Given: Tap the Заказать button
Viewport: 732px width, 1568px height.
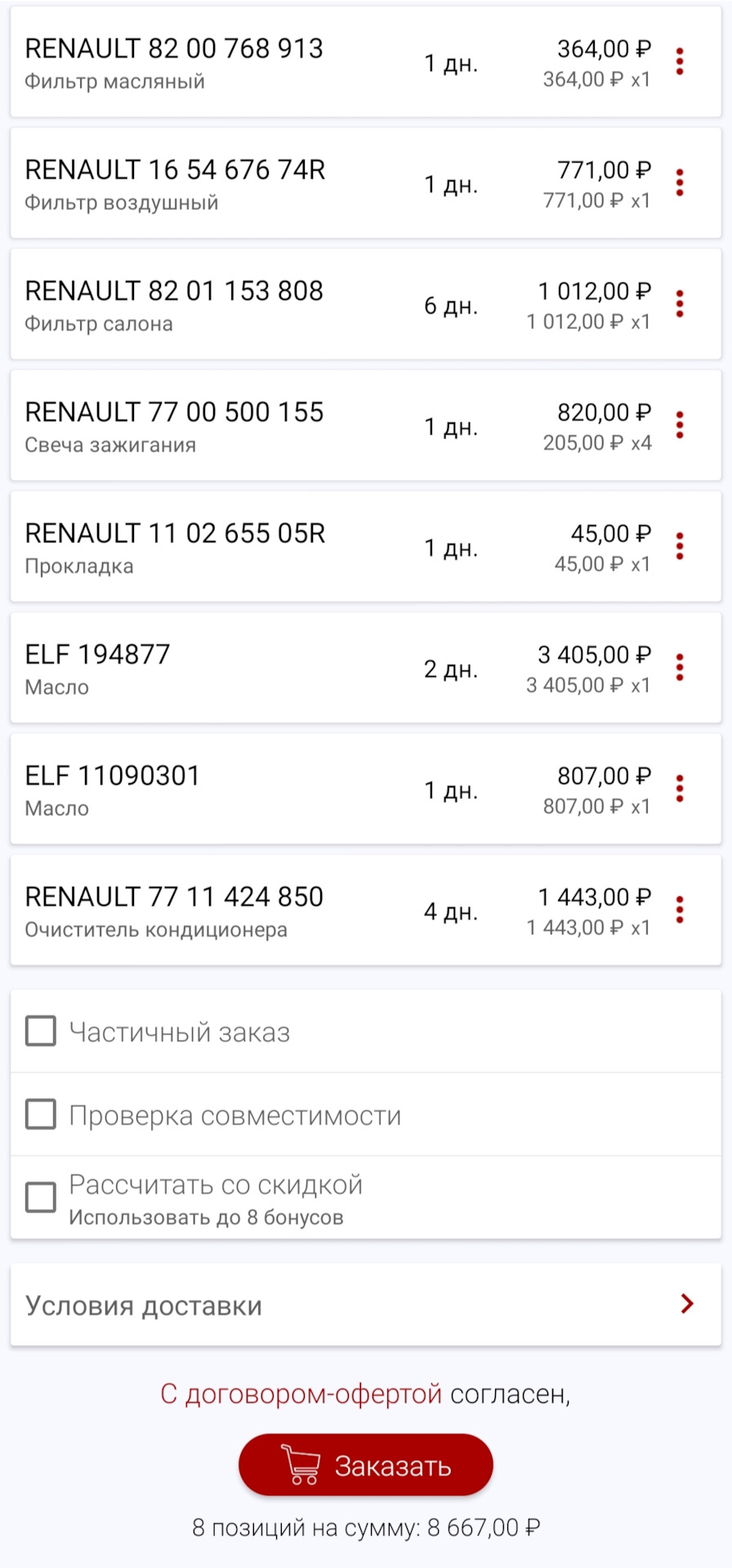Looking at the screenshot, I should pyautogui.click(x=366, y=1466).
